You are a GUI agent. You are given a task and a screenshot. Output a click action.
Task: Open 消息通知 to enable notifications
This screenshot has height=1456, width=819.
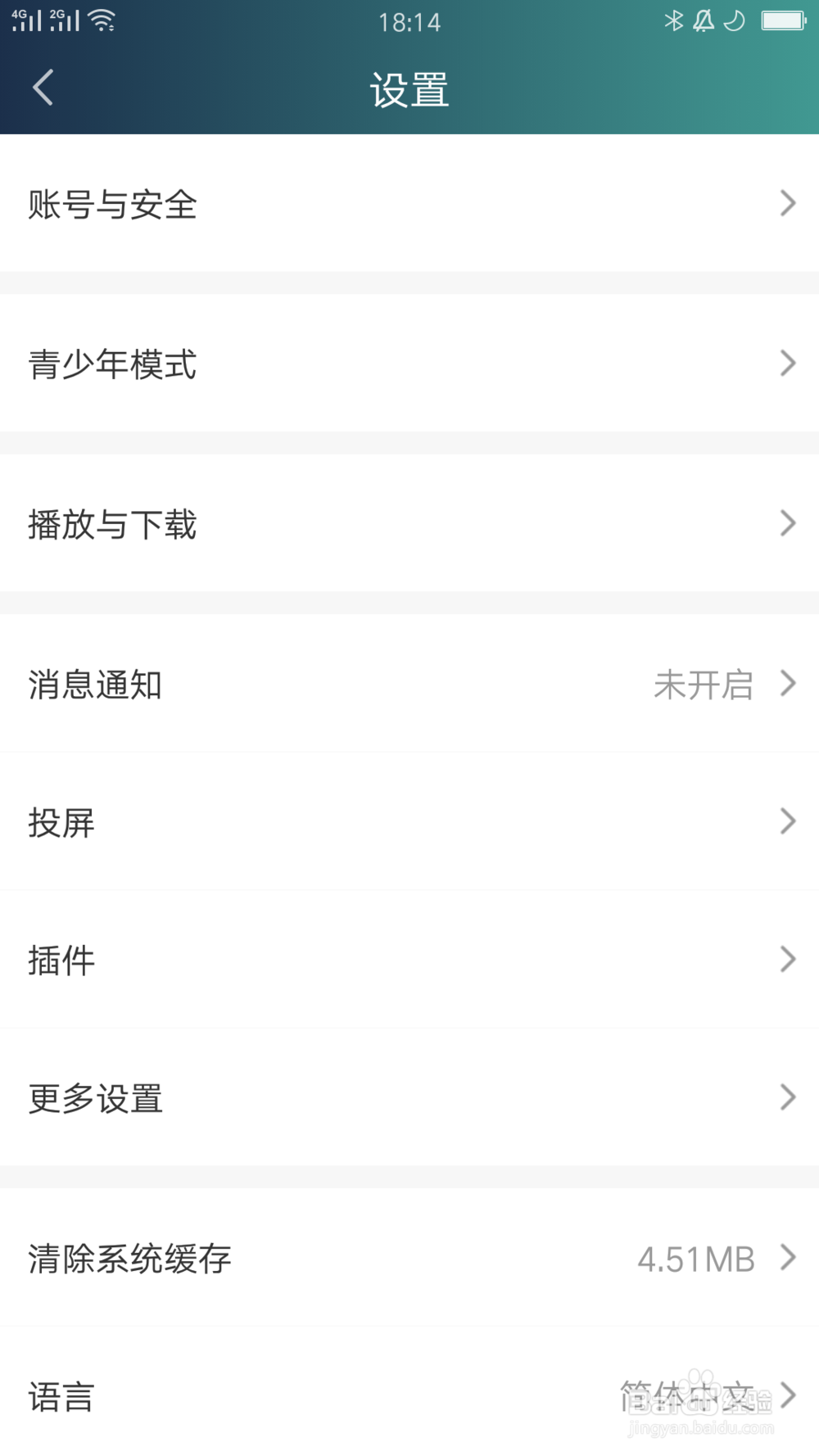pos(409,686)
